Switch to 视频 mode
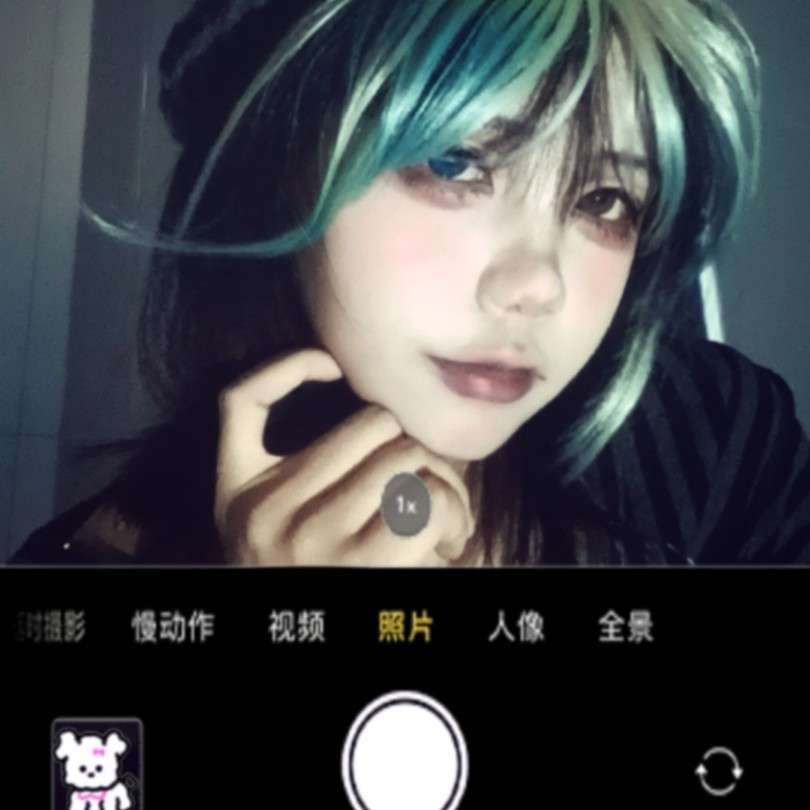The image size is (810, 810). [297, 628]
